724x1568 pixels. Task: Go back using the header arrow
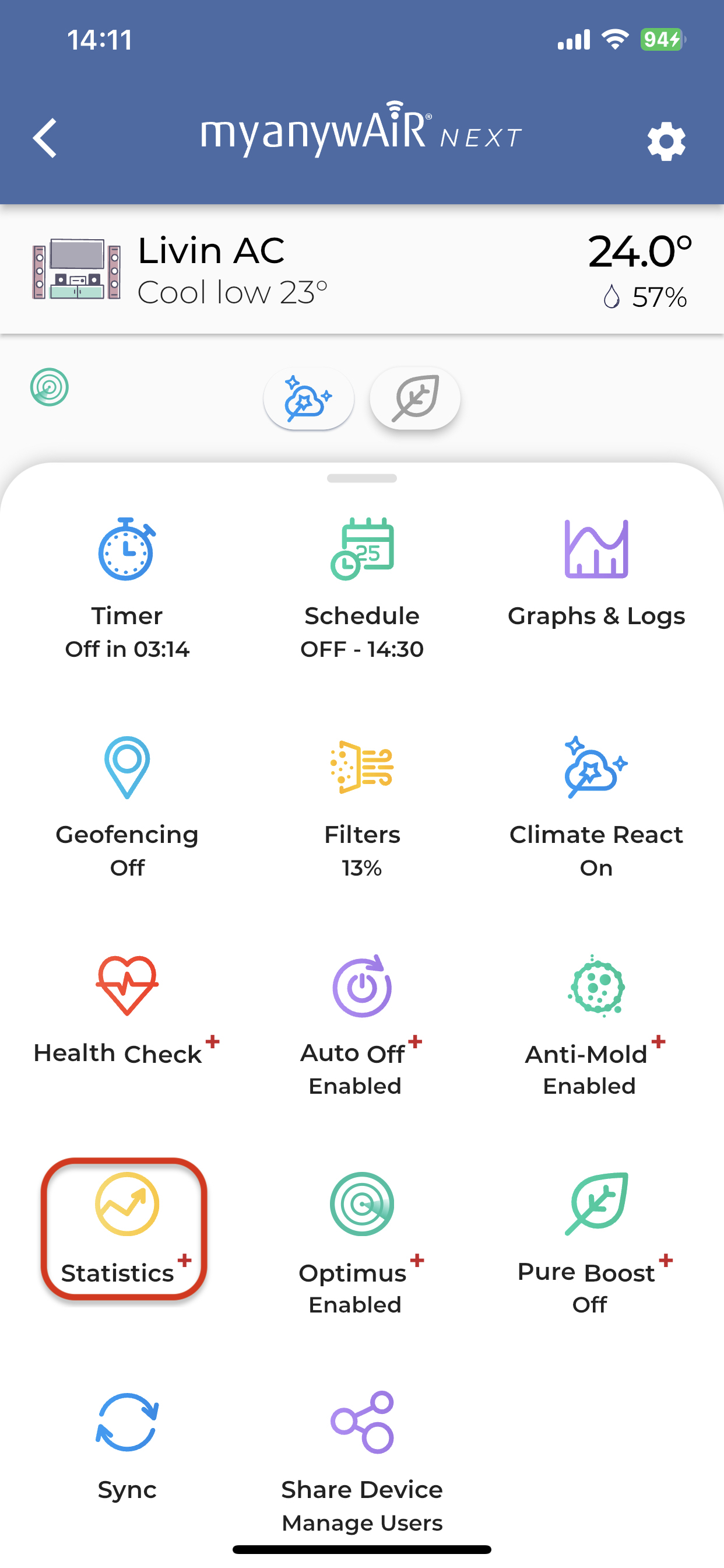(x=45, y=138)
